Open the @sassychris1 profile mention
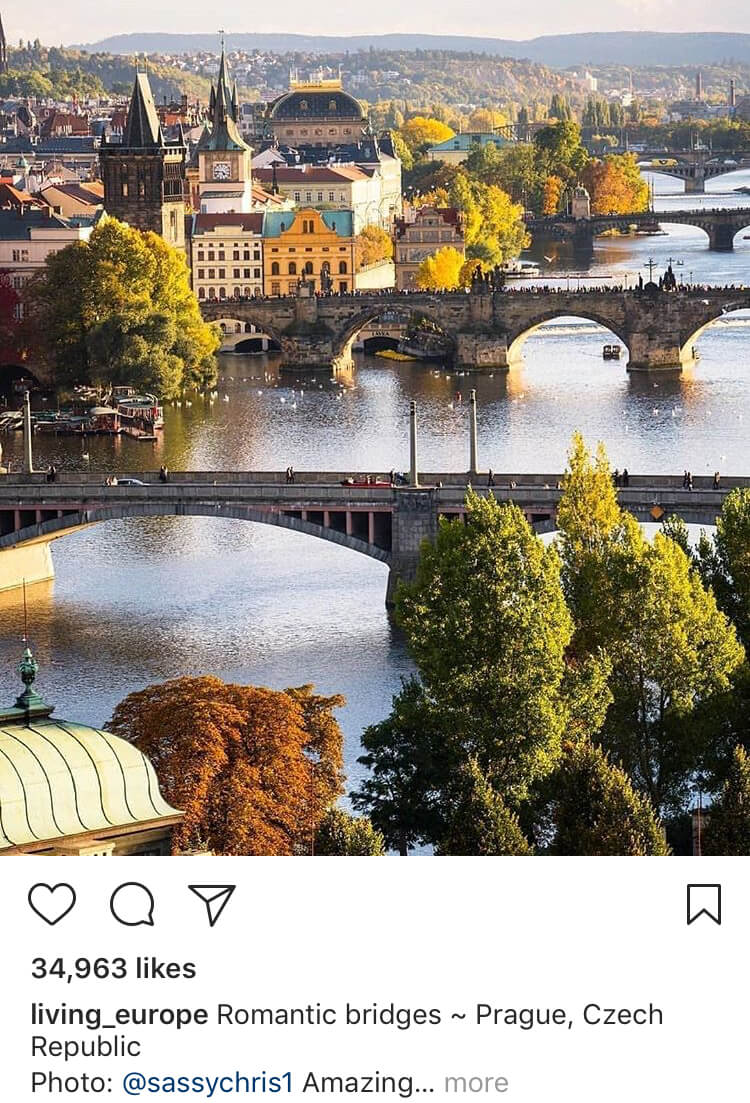The width and height of the screenshot is (750, 1103). point(208,1083)
